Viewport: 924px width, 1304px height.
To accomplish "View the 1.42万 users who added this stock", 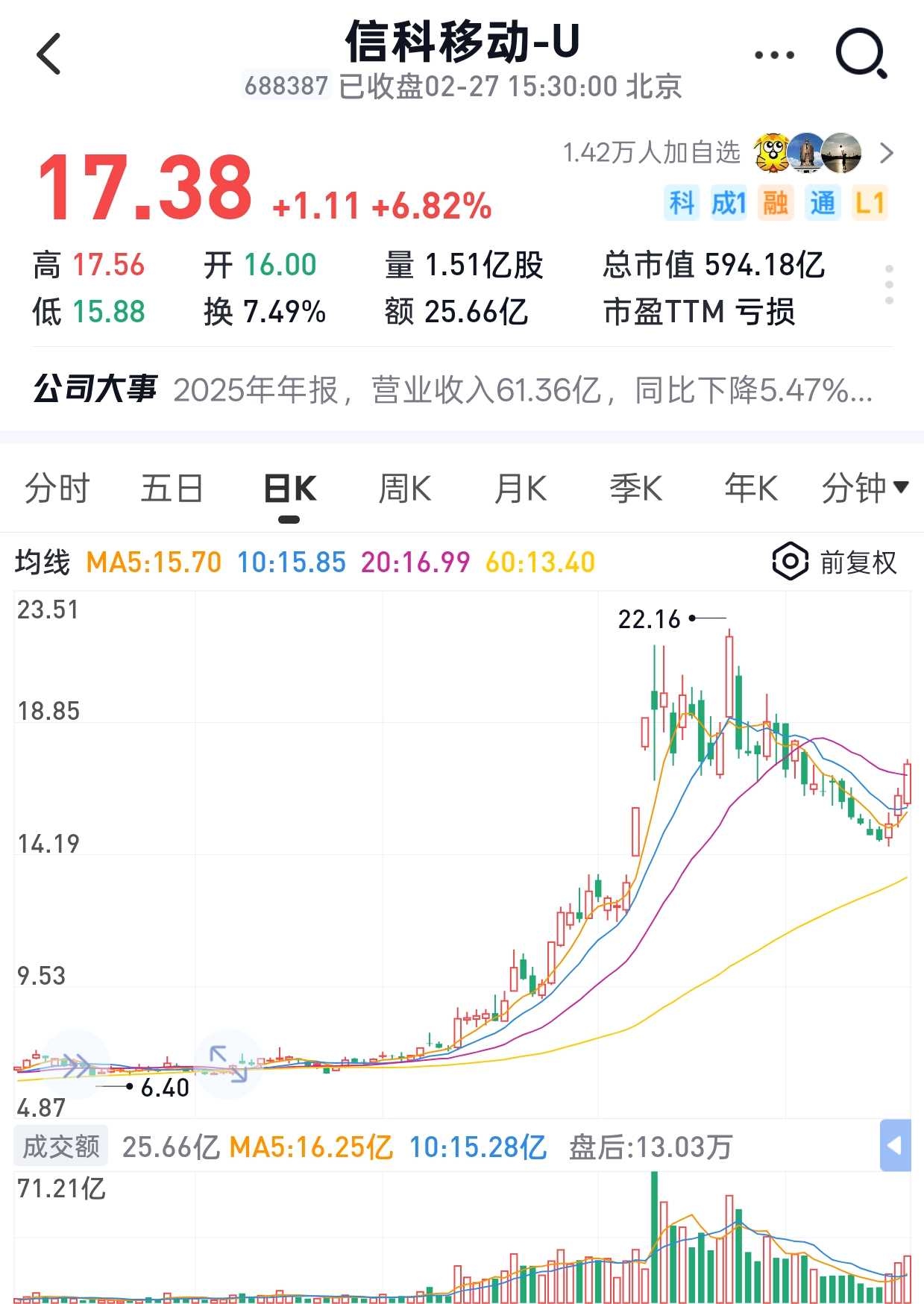I will [727, 153].
